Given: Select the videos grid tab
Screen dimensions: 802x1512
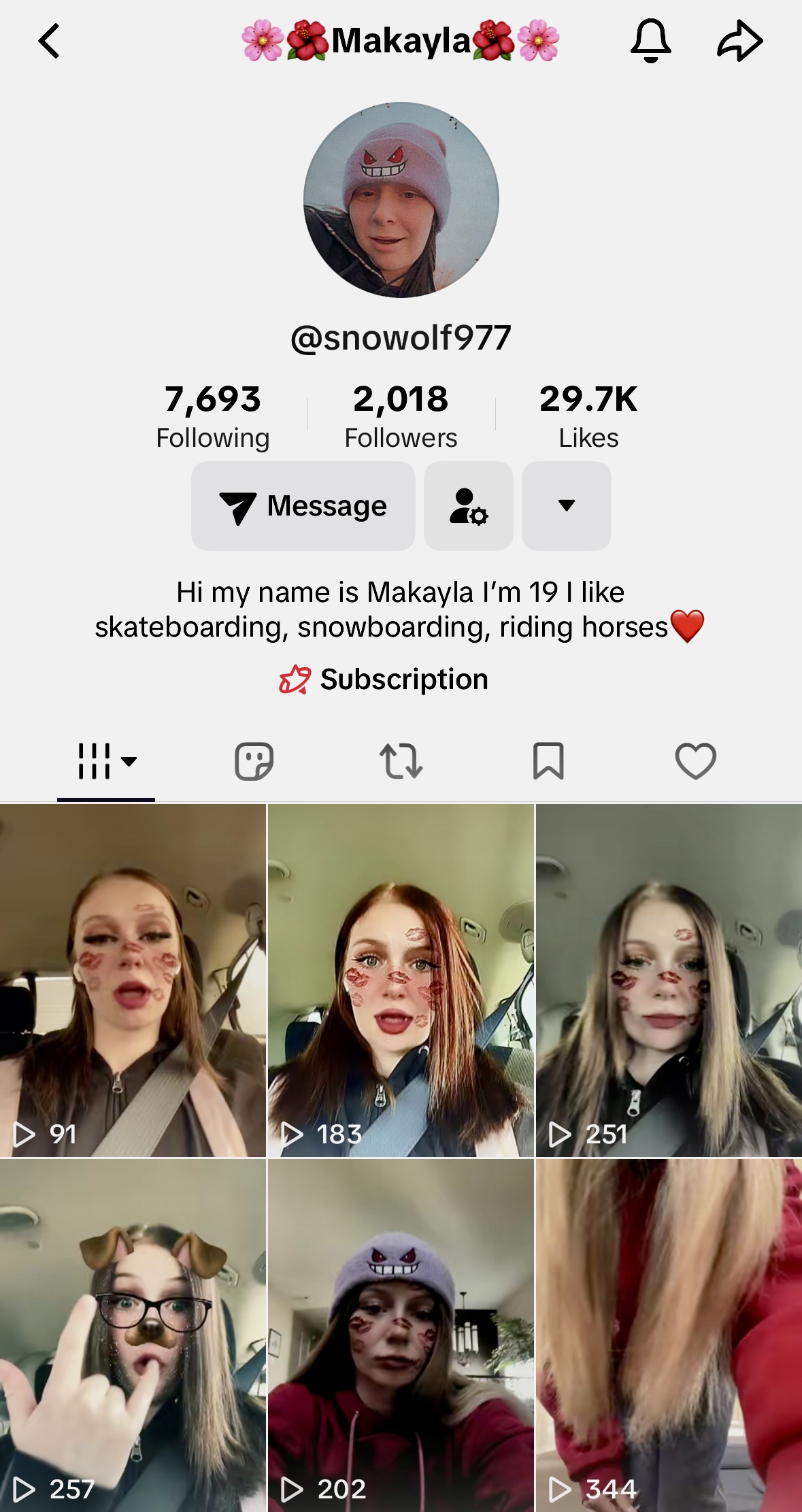Looking at the screenshot, I should 106,760.
